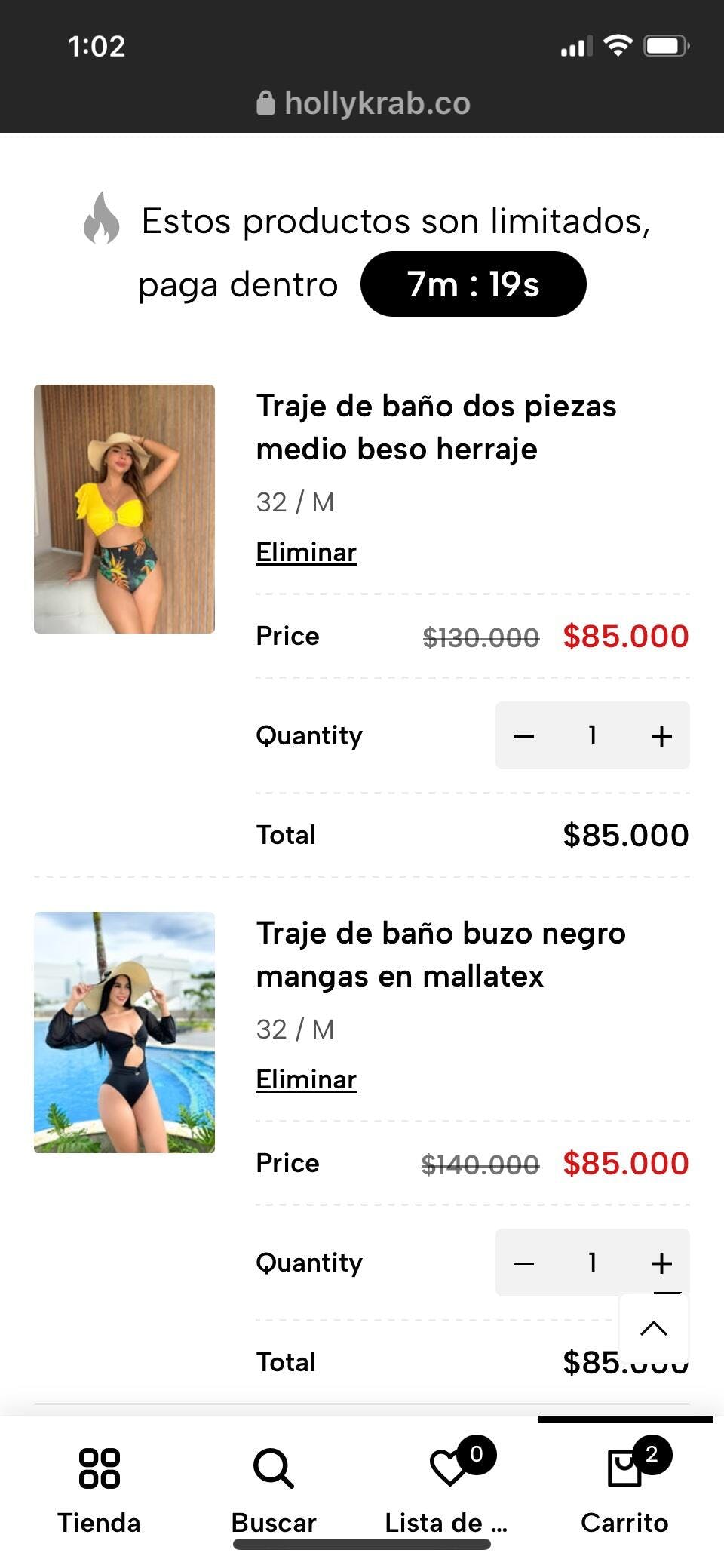This screenshot has height=1568, width=724.
Task: Open the yellow two-piece swimsuit product image
Action: click(124, 509)
